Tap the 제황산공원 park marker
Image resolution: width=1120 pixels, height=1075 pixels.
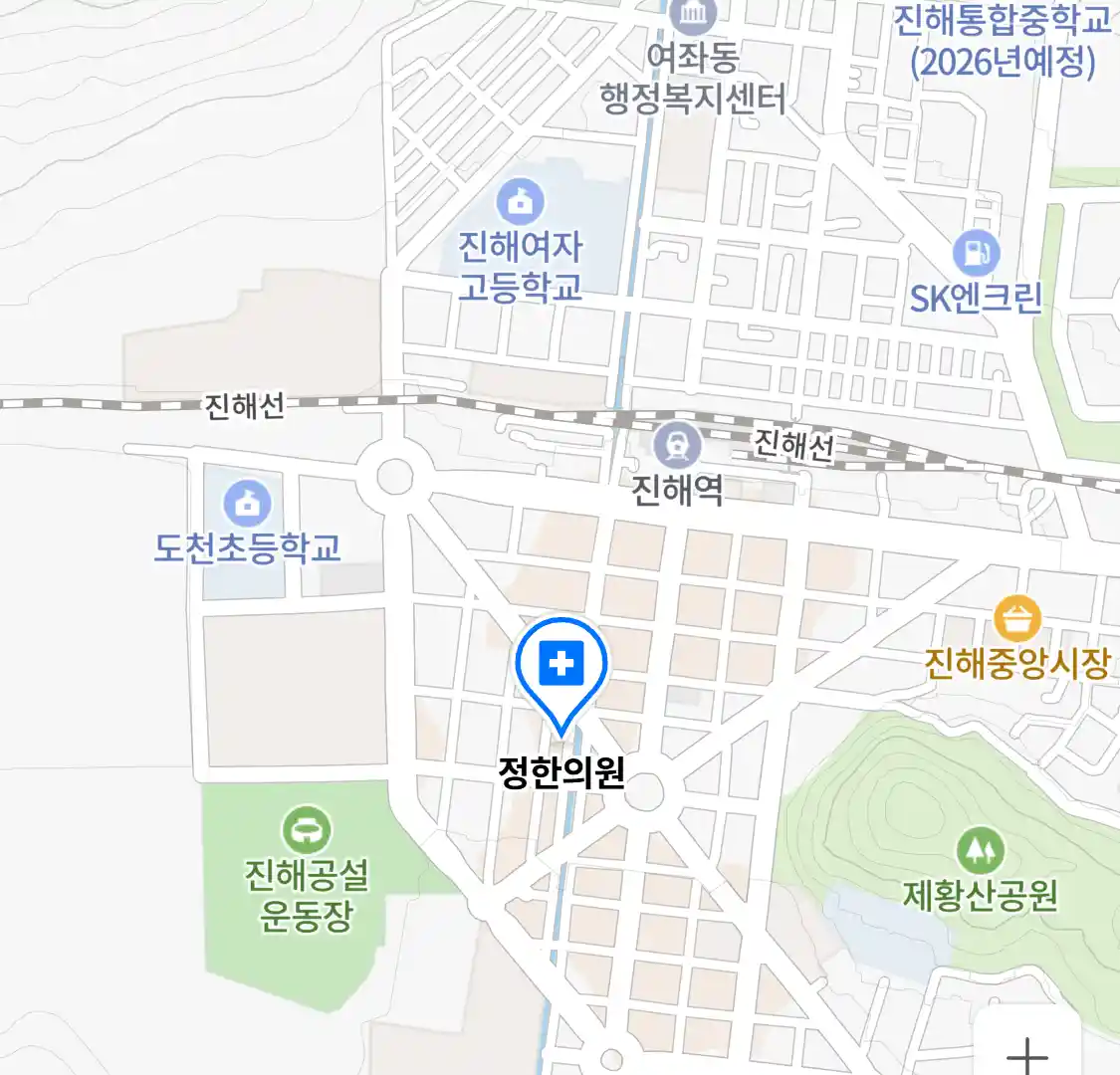click(980, 850)
